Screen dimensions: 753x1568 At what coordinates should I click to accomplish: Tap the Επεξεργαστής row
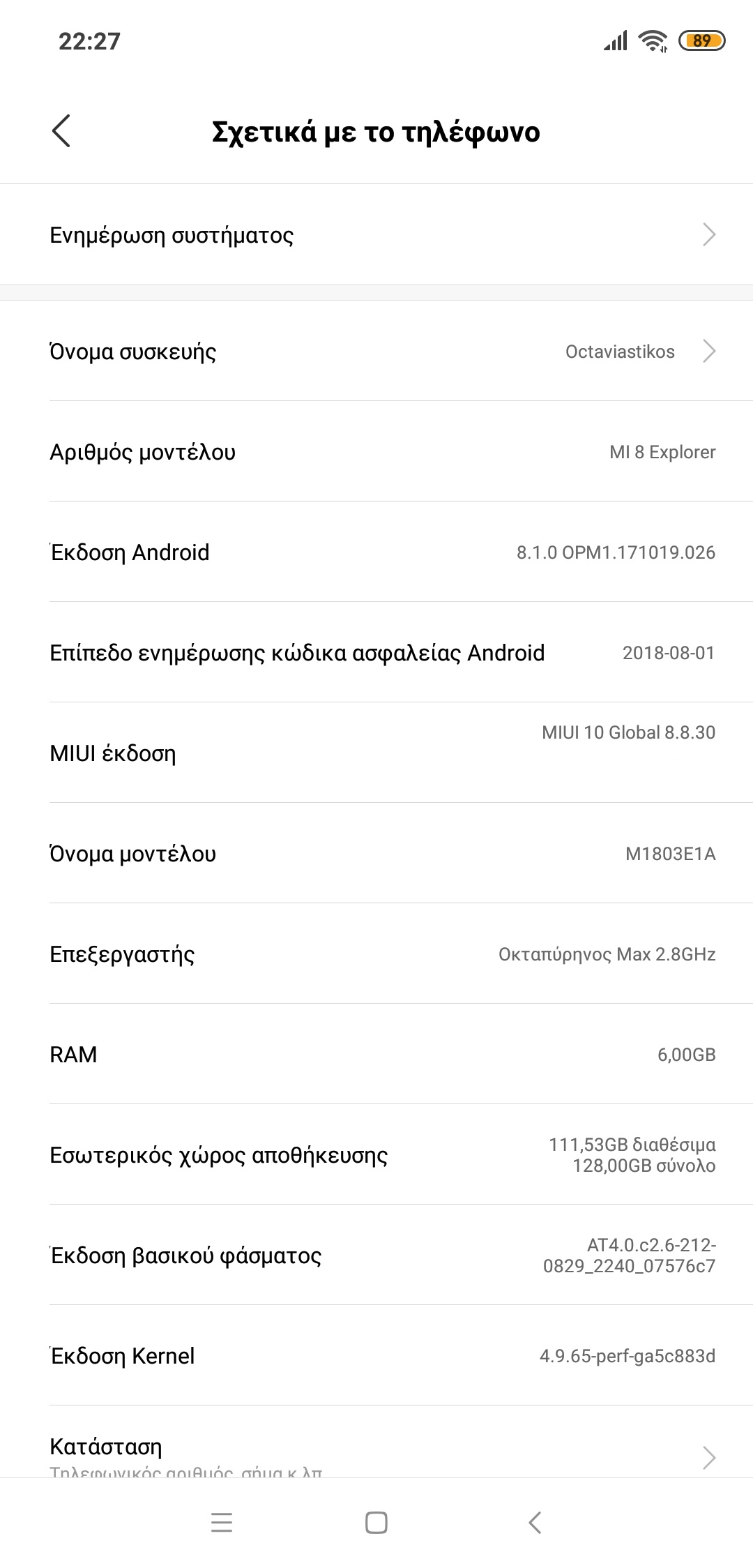click(x=376, y=954)
